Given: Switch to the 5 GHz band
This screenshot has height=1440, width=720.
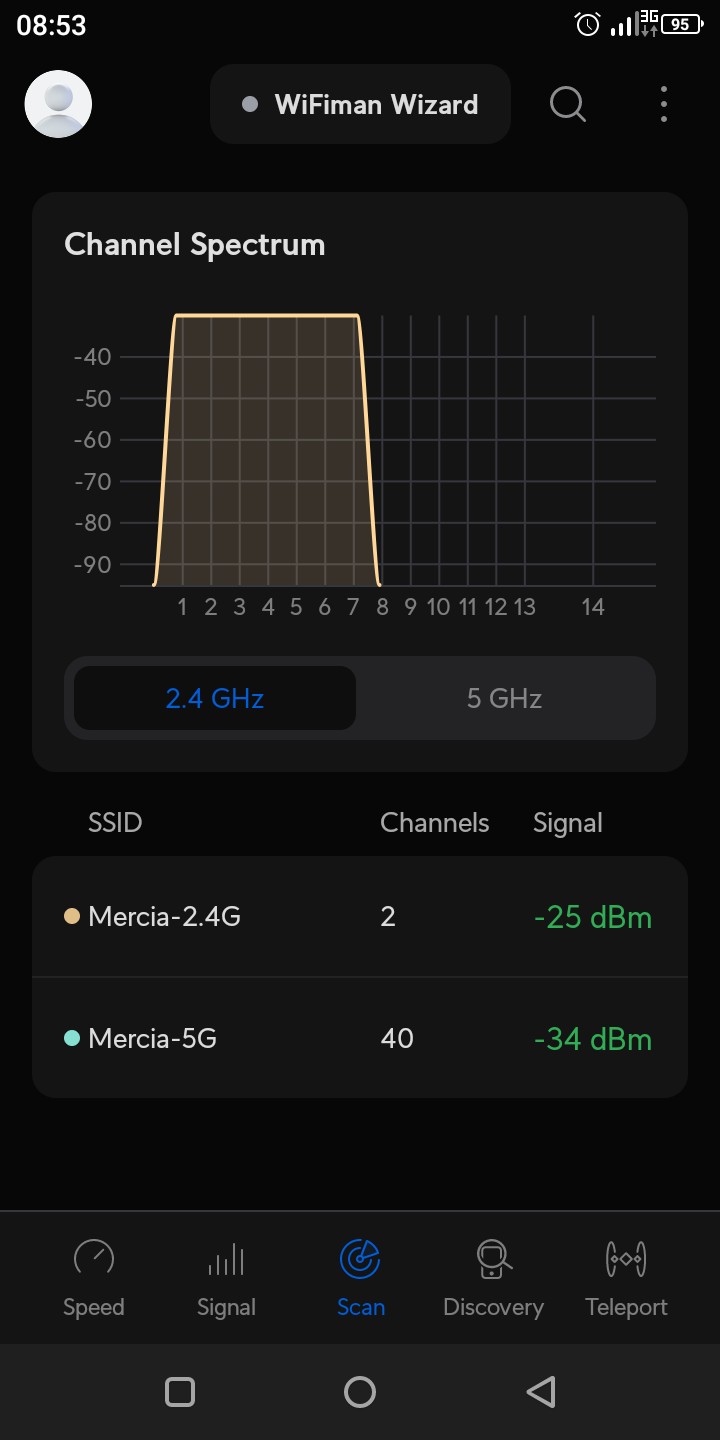Looking at the screenshot, I should coord(504,698).
